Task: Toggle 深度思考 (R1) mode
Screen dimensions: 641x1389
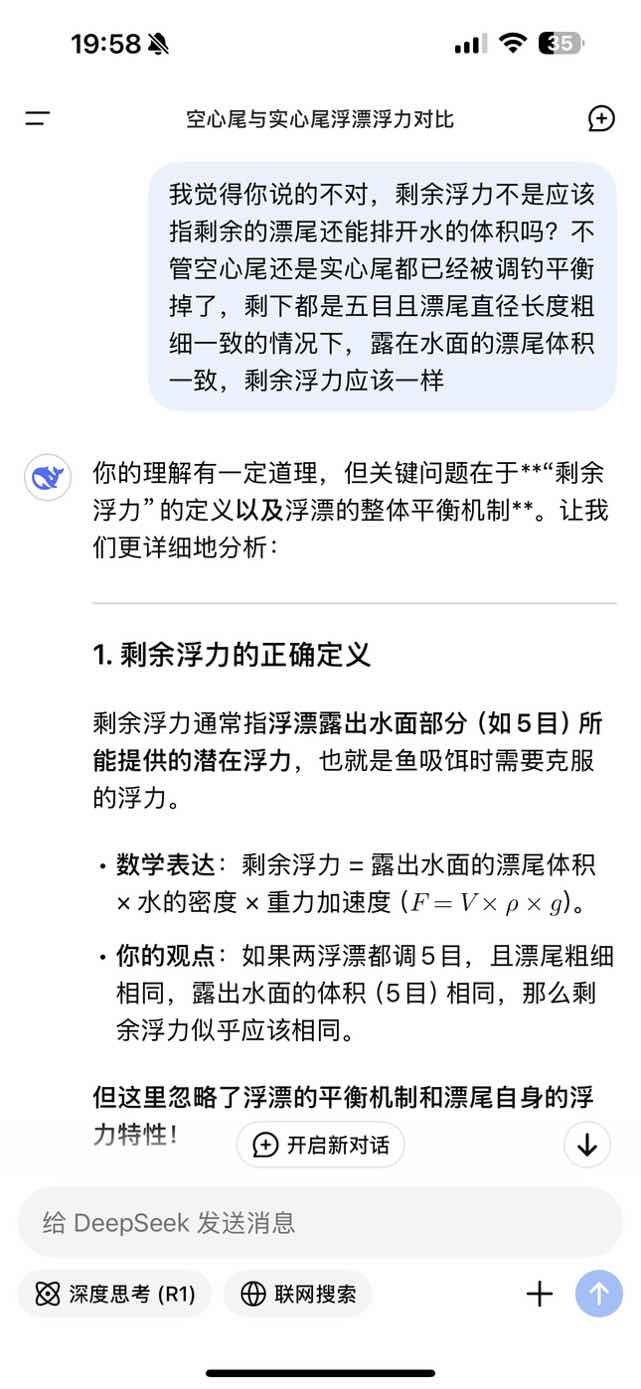Action: pos(115,1294)
